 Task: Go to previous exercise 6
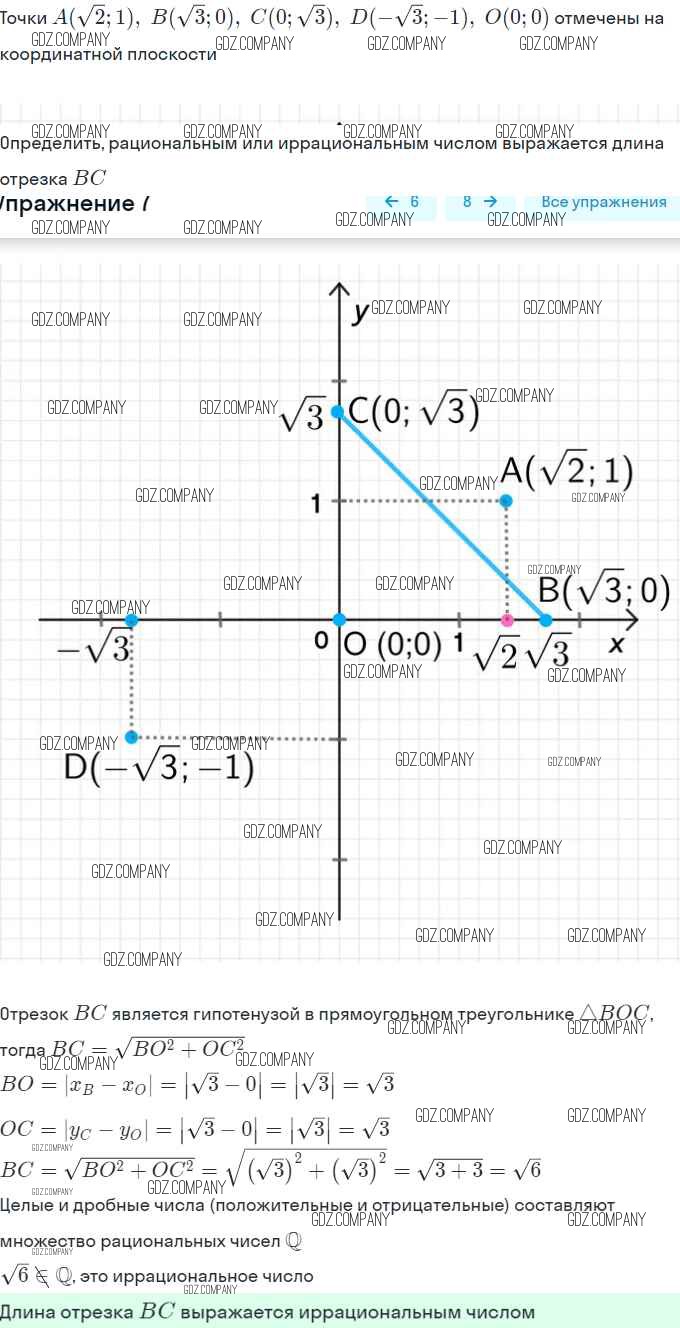[402, 202]
